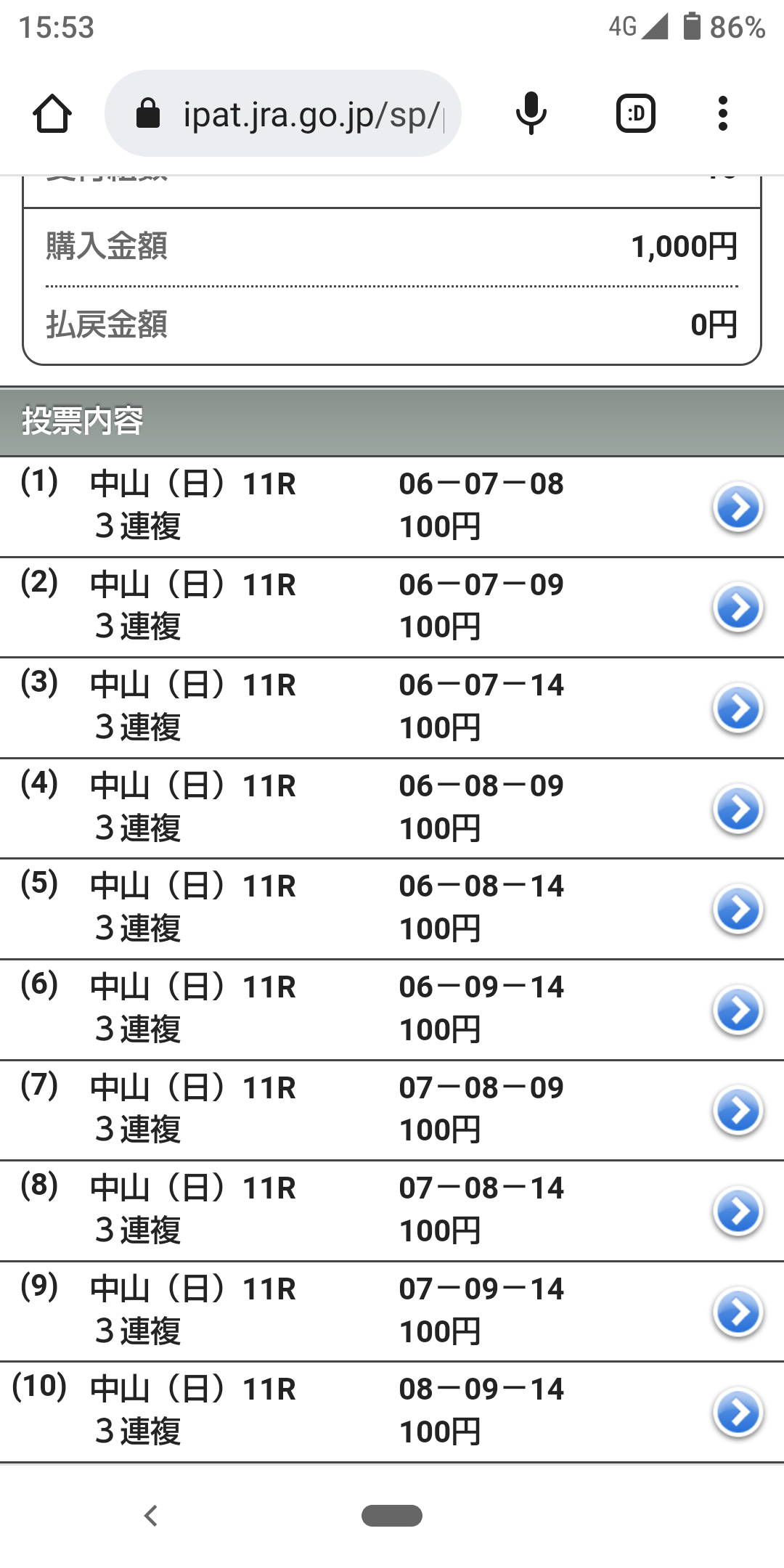Screen dimensions: 784x1568
Task: Start voice search with the microphone
Action: pos(531,114)
